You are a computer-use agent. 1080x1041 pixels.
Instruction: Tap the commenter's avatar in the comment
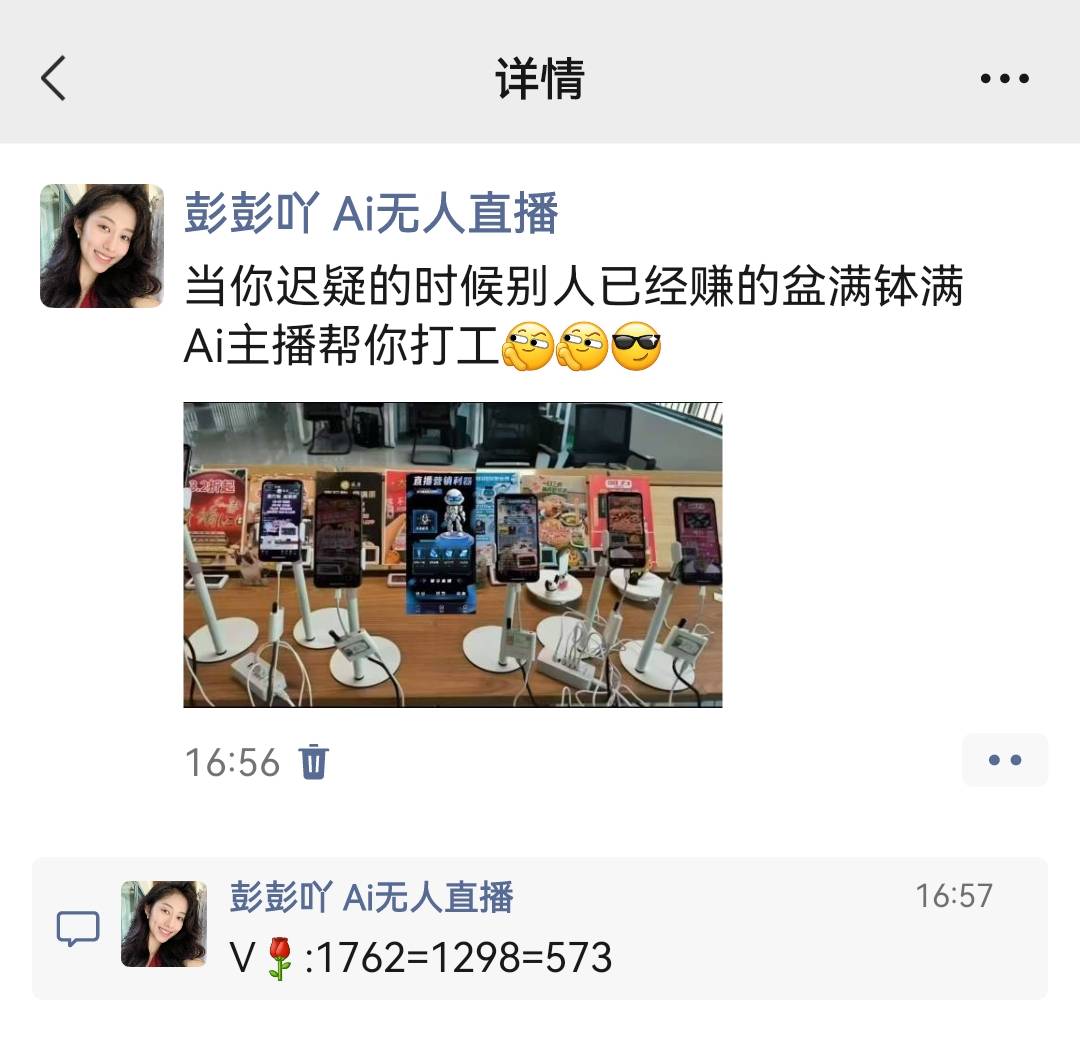point(164,923)
